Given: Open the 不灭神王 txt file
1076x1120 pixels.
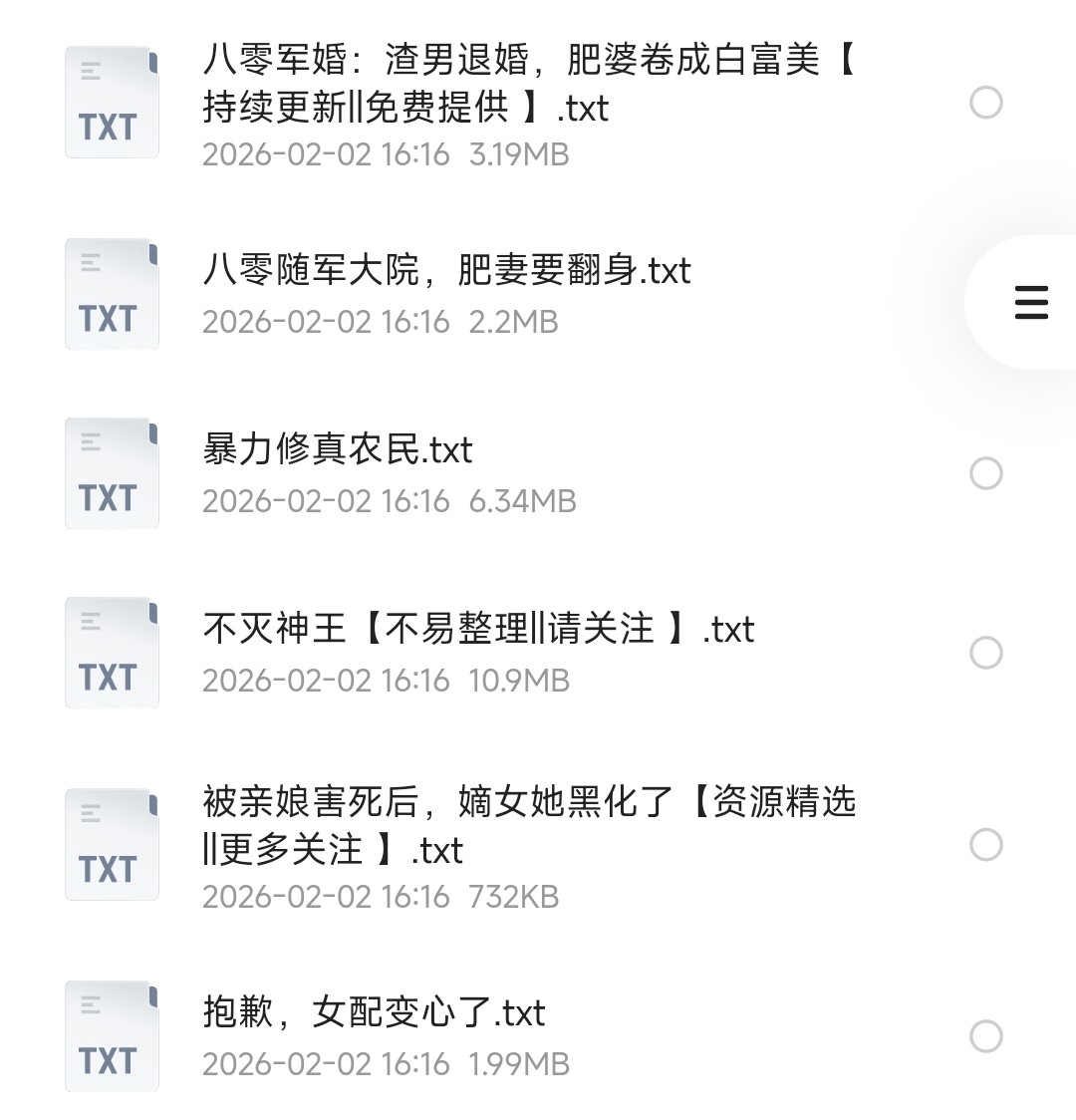Looking at the screenshot, I should pyautogui.click(x=478, y=630).
